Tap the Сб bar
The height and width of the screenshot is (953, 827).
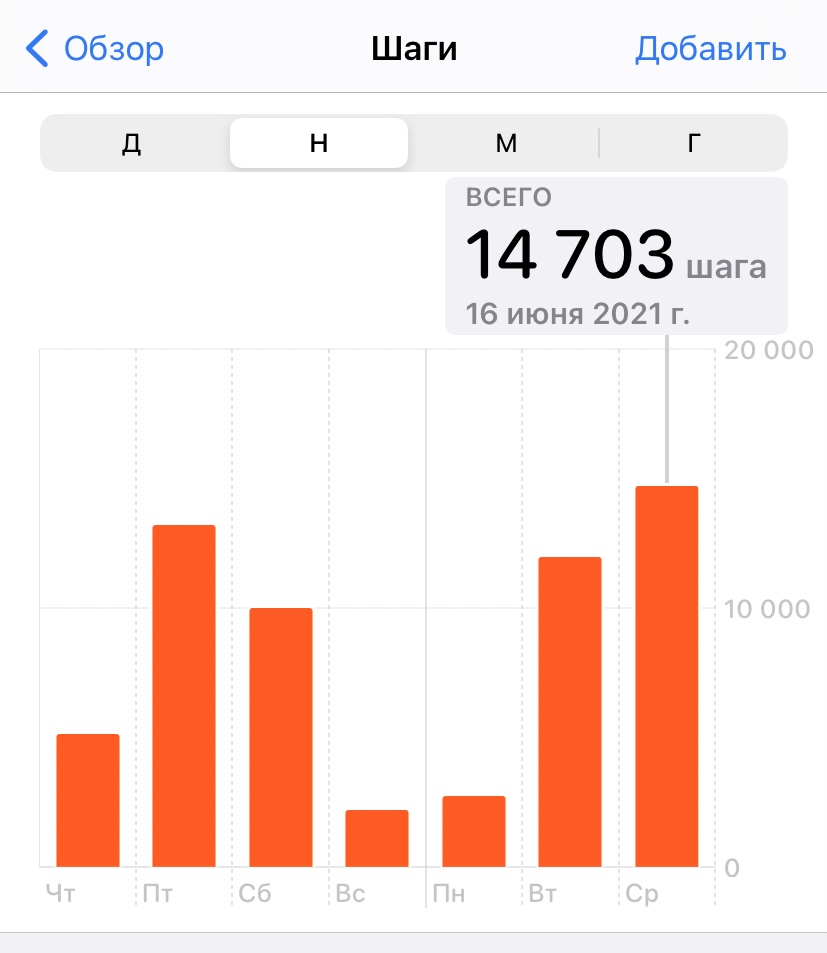[281, 737]
